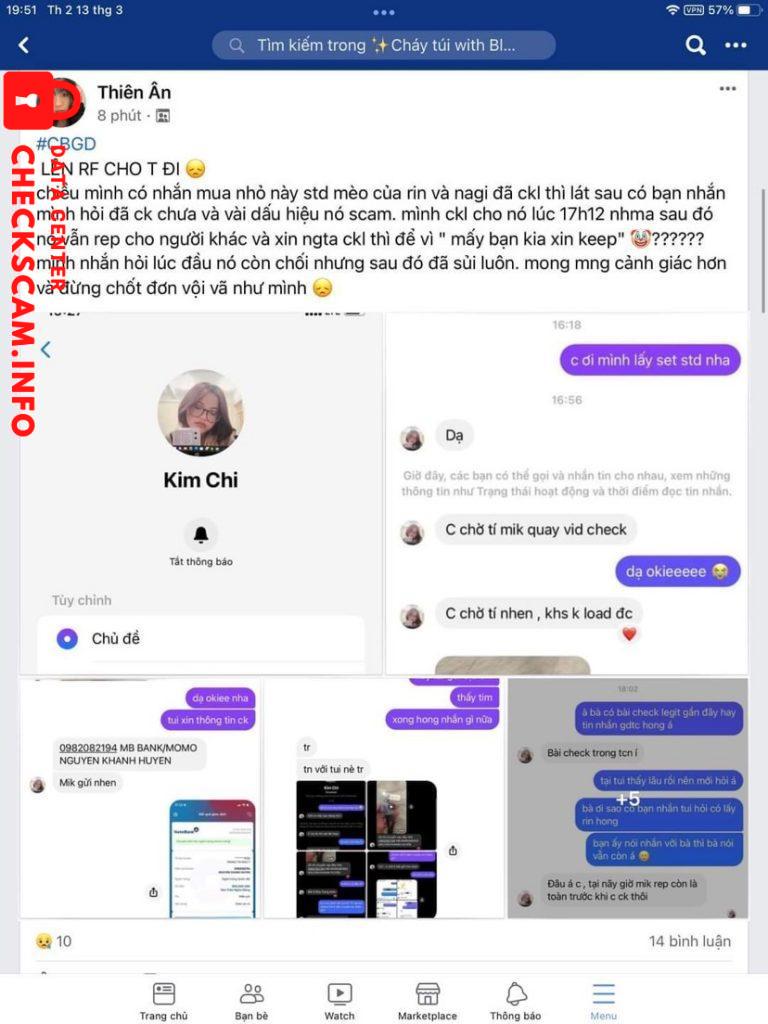This screenshot has height=1024, width=768.
Task: Open the image showing the MB BANK/MOMO details
Action: point(139,798)
